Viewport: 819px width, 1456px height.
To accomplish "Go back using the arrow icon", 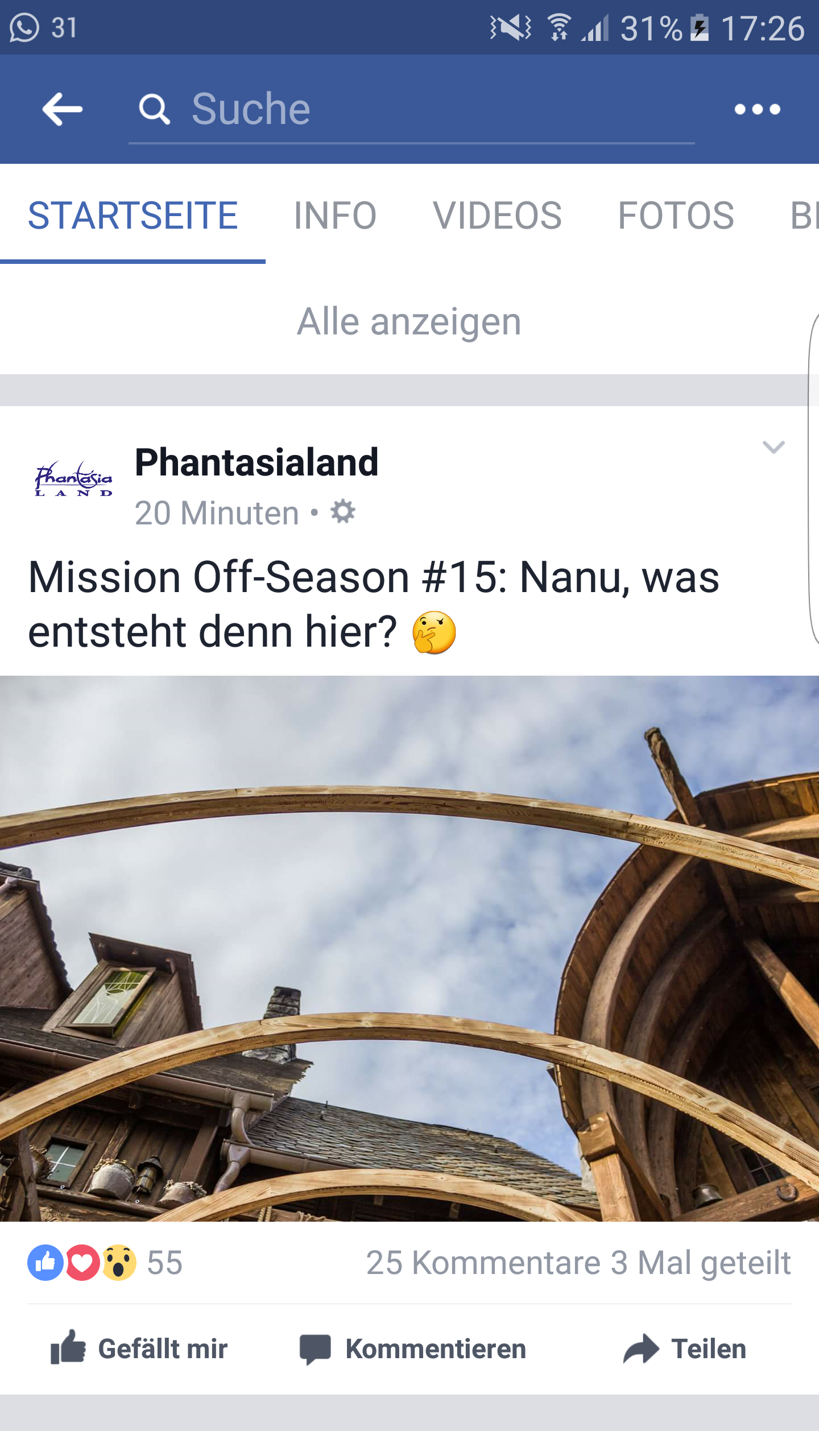I will coord(63,109).
